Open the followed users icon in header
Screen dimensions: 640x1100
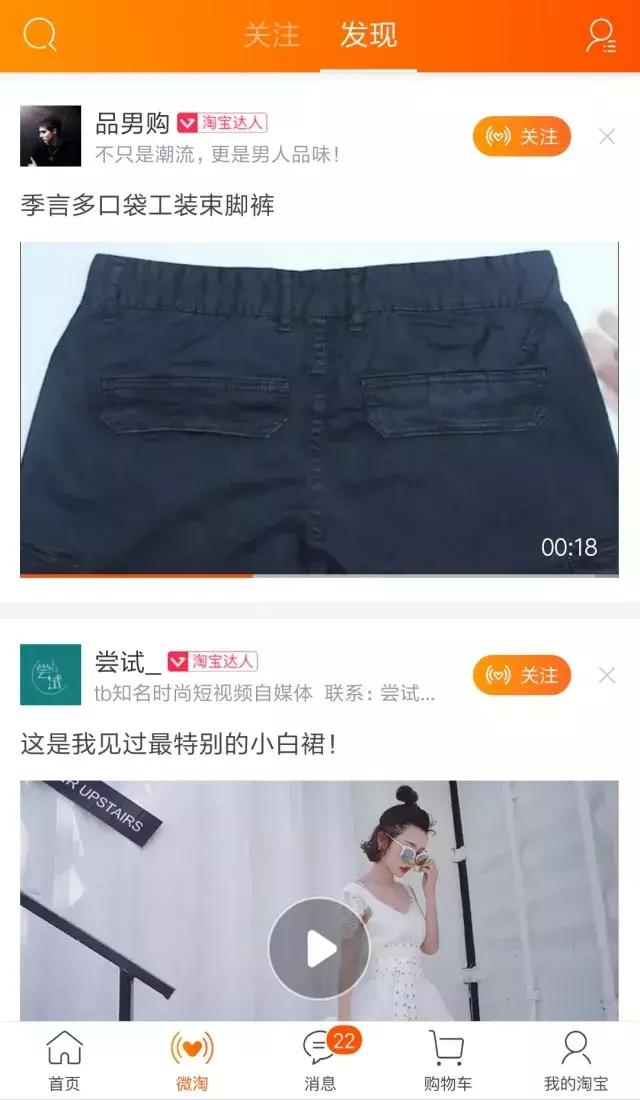coord(600,35)
